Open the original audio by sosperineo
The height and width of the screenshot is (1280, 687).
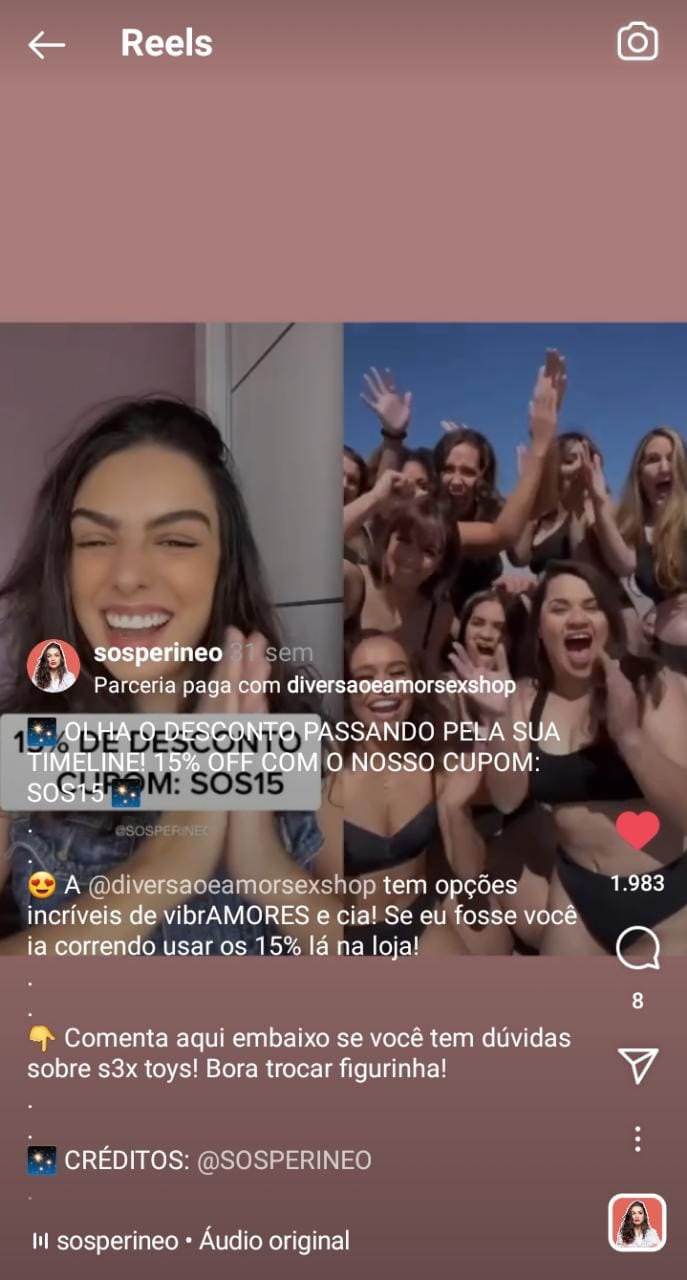[190, 1241]
